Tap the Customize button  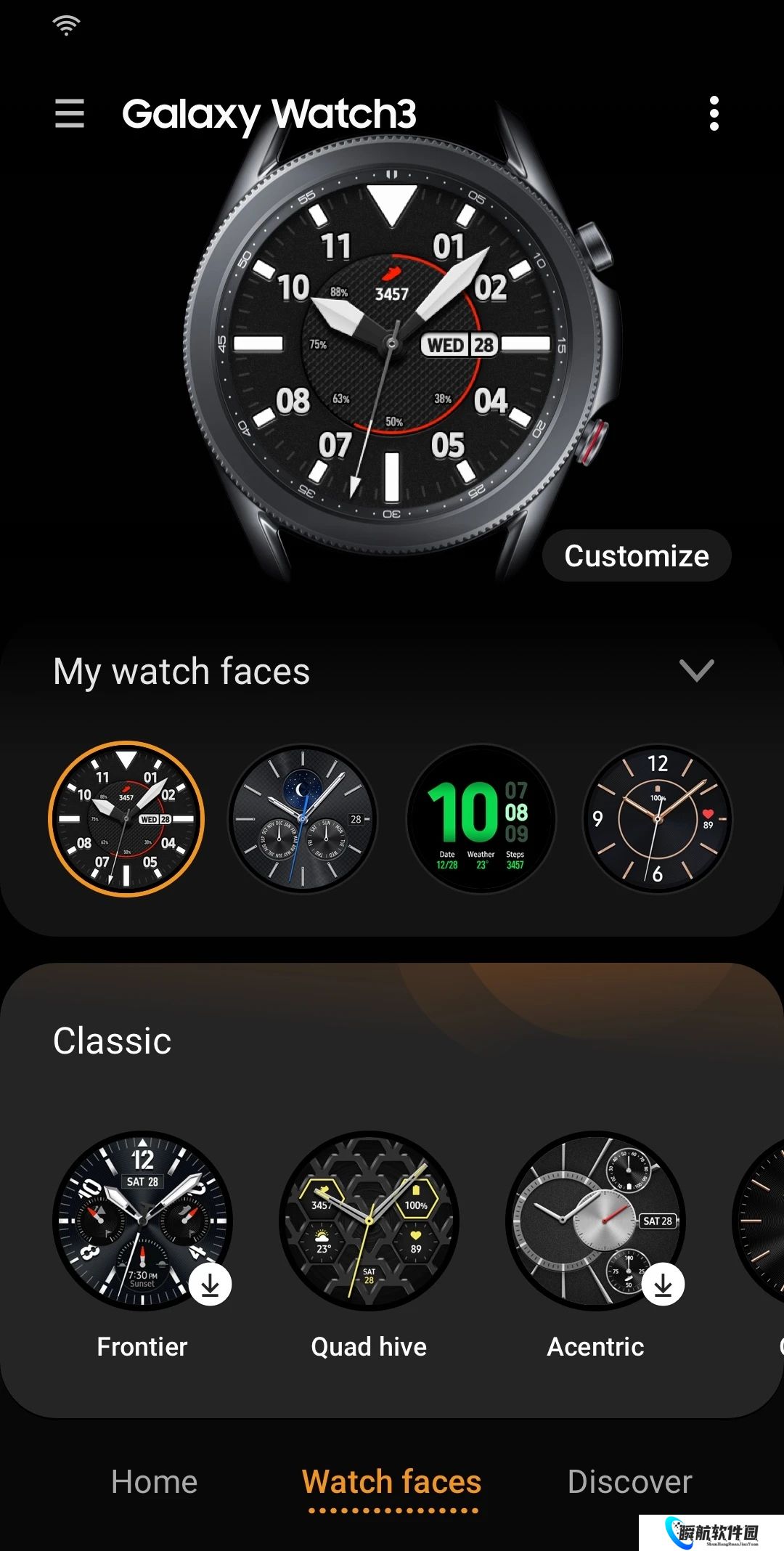[x=637, y=556]
